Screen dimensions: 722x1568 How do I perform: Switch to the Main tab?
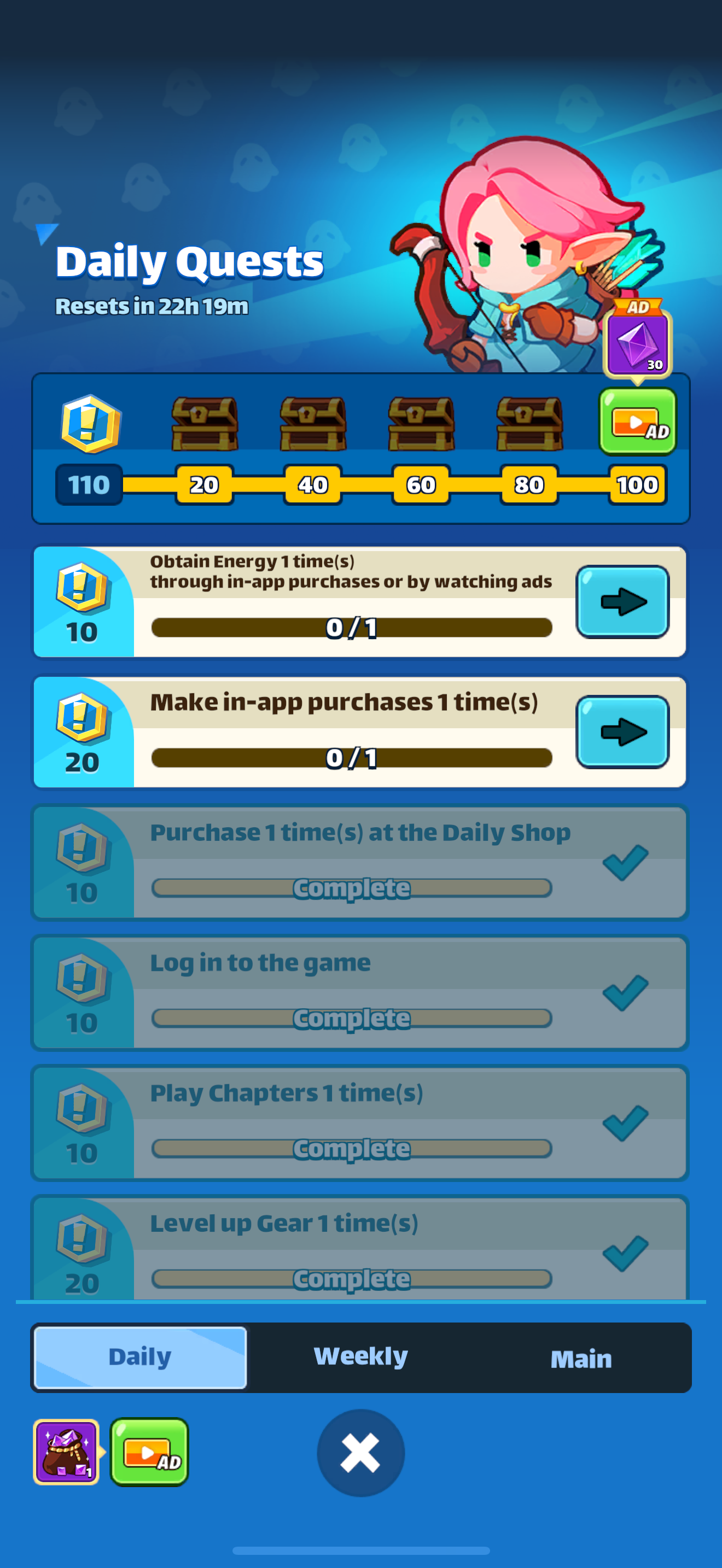[x=581, y=1358]
